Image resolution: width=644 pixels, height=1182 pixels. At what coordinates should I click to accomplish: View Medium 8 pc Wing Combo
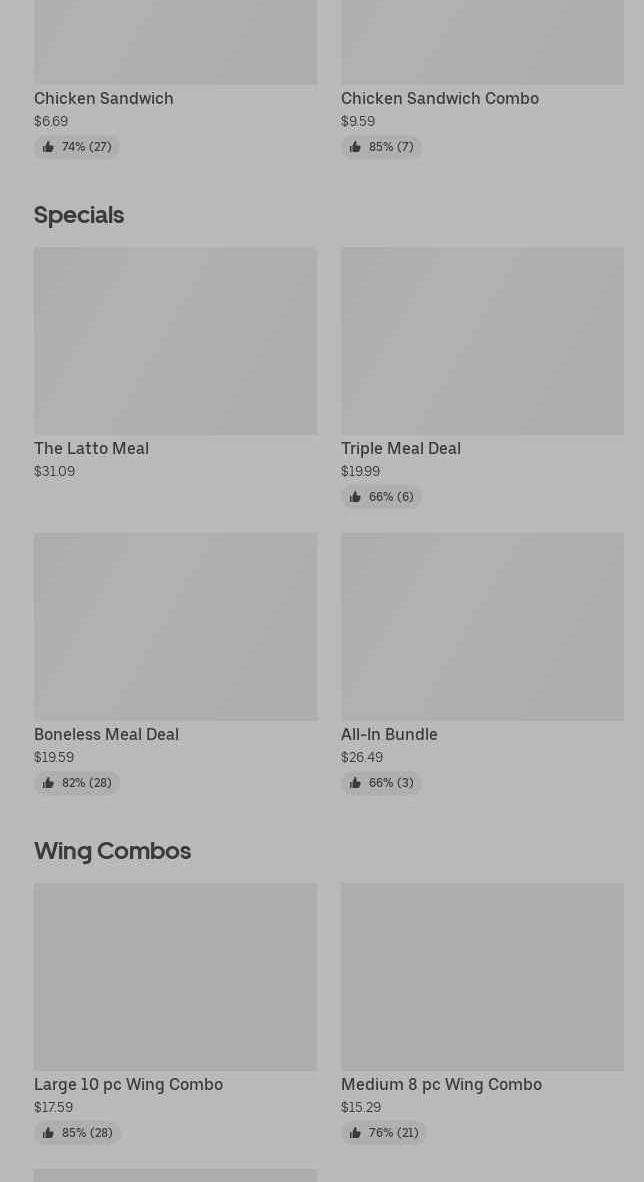pyautogui.click(x=482, y=977)
